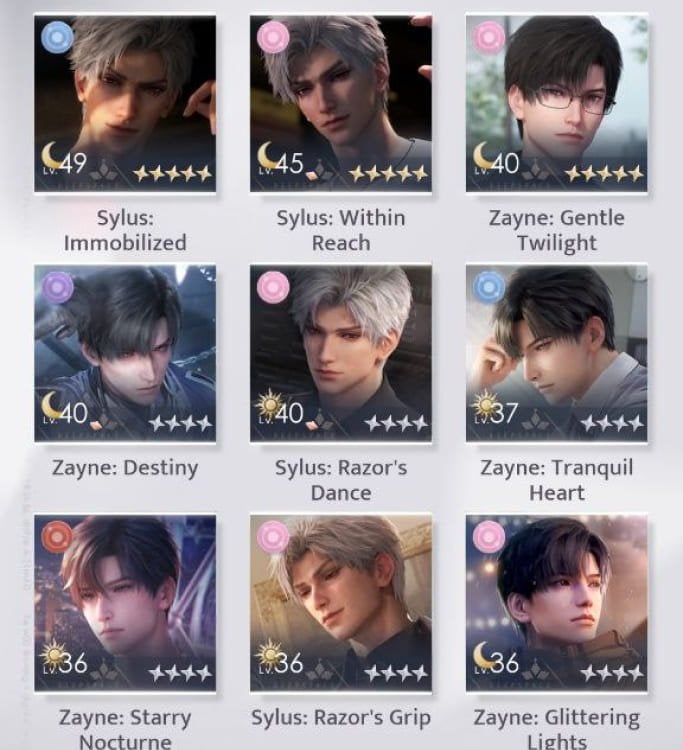View the Zayne: Starry Nocturne card
This screenshot has height=750, width=683.
[125, 603]
